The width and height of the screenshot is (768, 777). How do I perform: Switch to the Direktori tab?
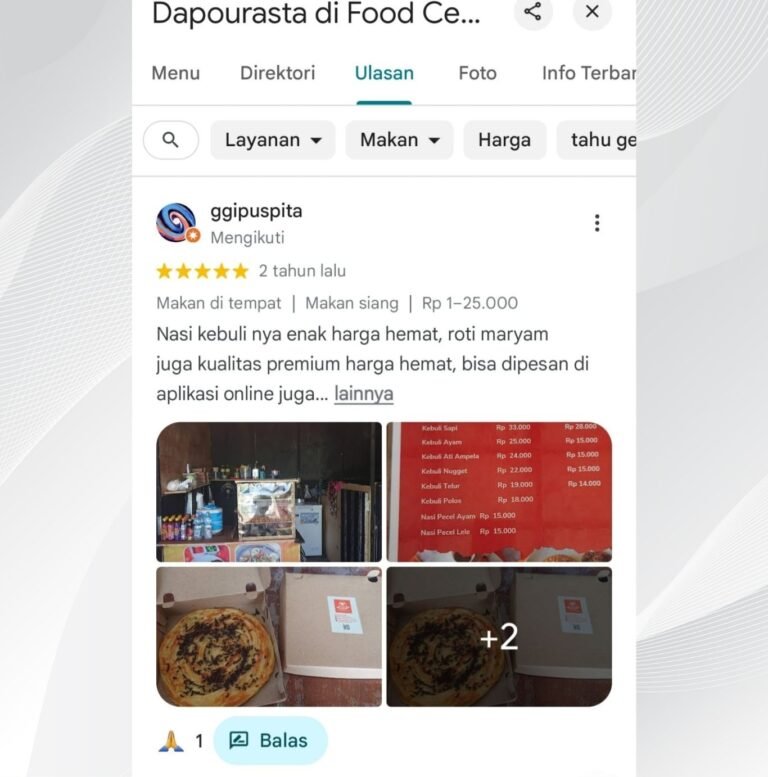(x=277, y=73)
